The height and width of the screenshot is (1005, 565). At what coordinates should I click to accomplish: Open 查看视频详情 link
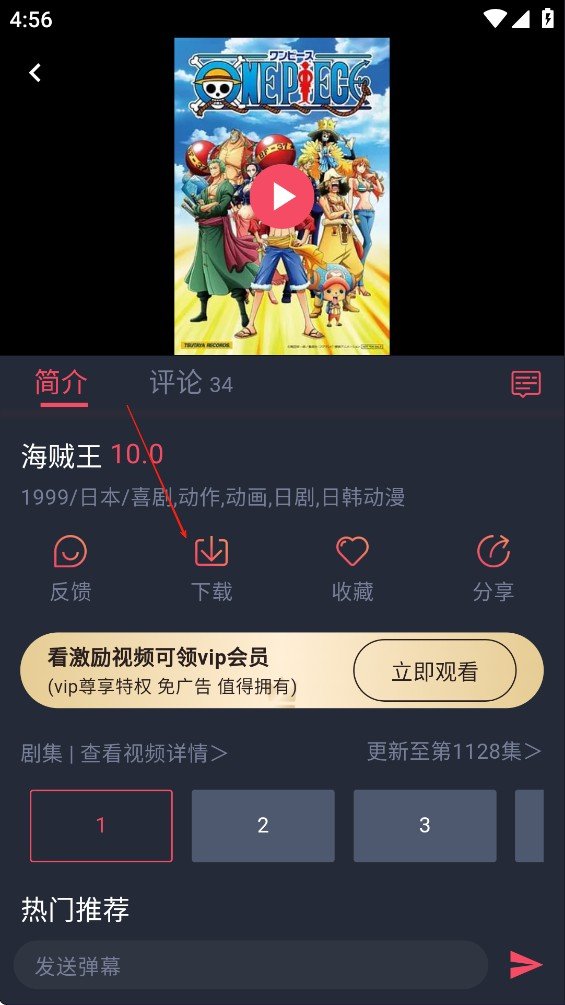154,753
